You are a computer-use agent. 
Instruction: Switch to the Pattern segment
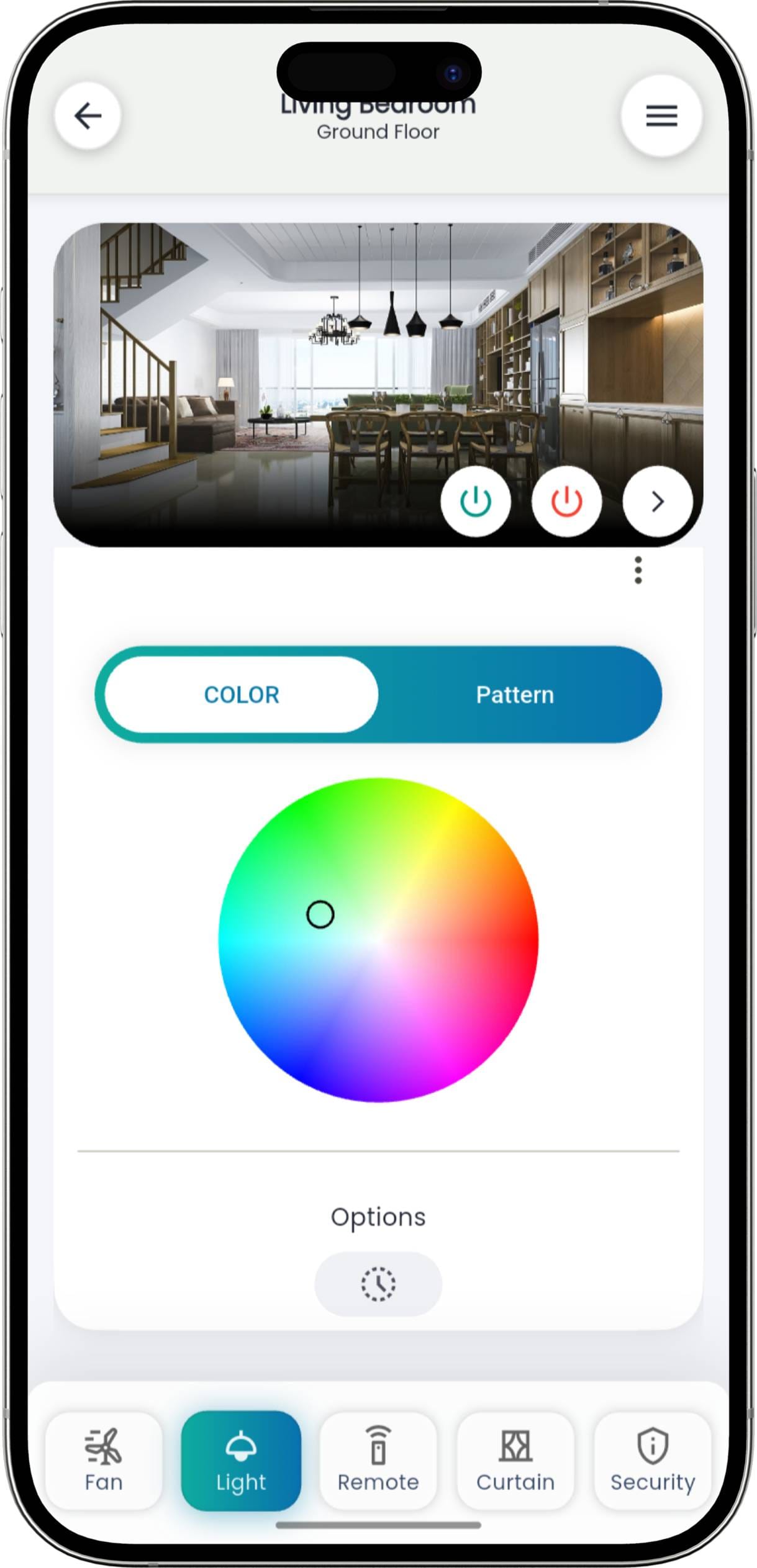click(x=515, y=695)
